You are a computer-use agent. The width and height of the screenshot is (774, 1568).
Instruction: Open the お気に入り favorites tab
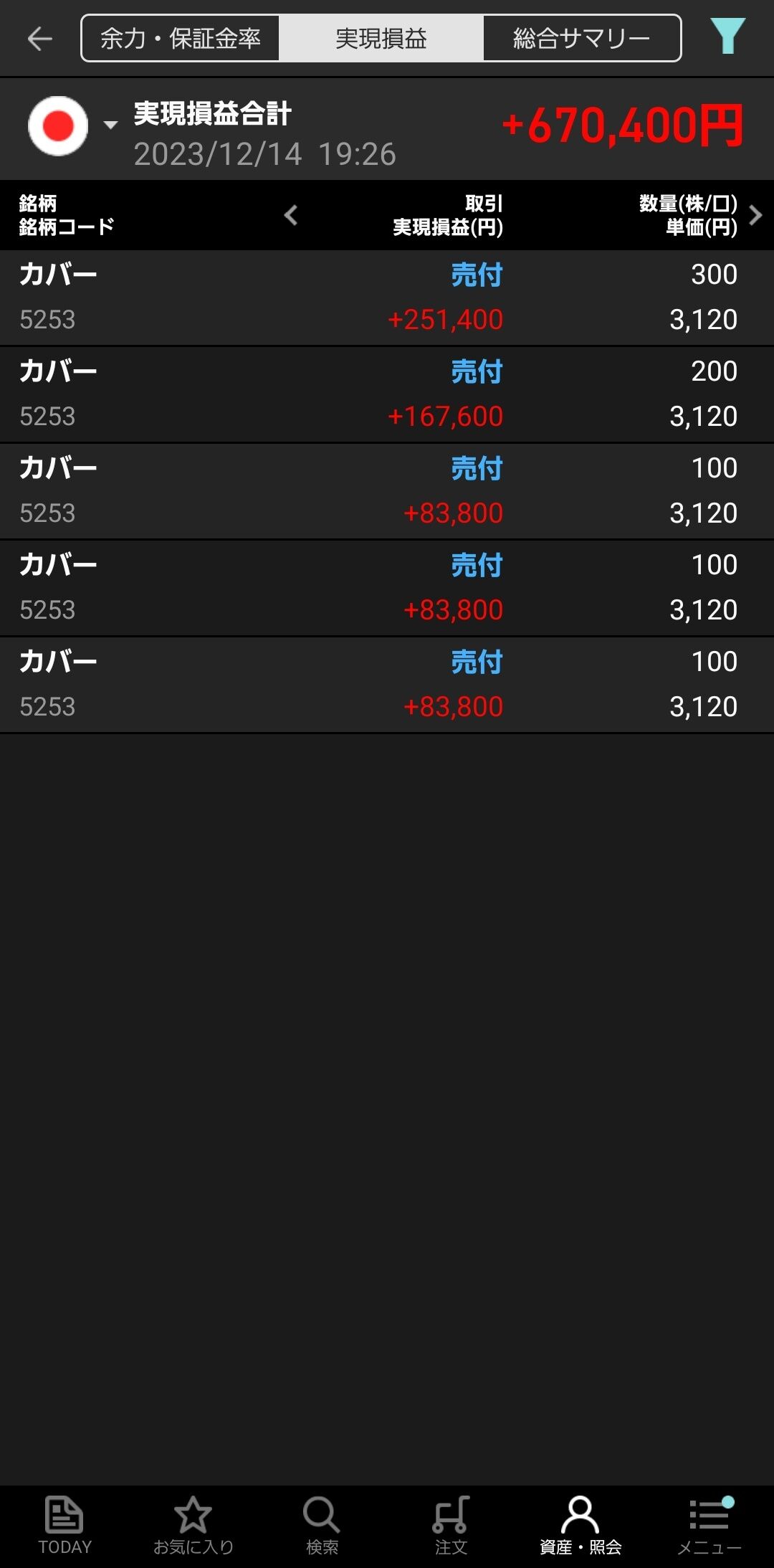(193, 1525)
